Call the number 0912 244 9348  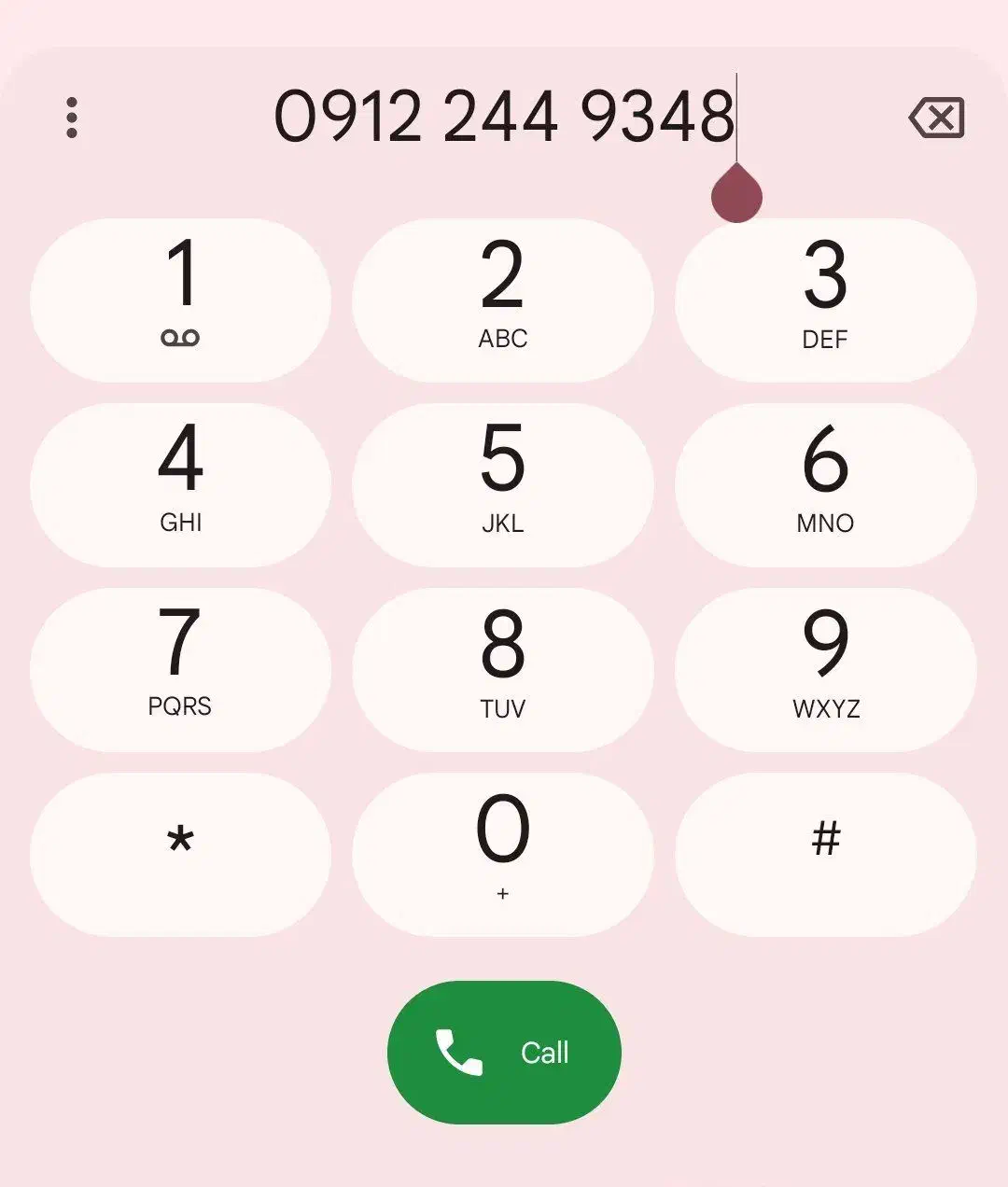point(504,1052)
